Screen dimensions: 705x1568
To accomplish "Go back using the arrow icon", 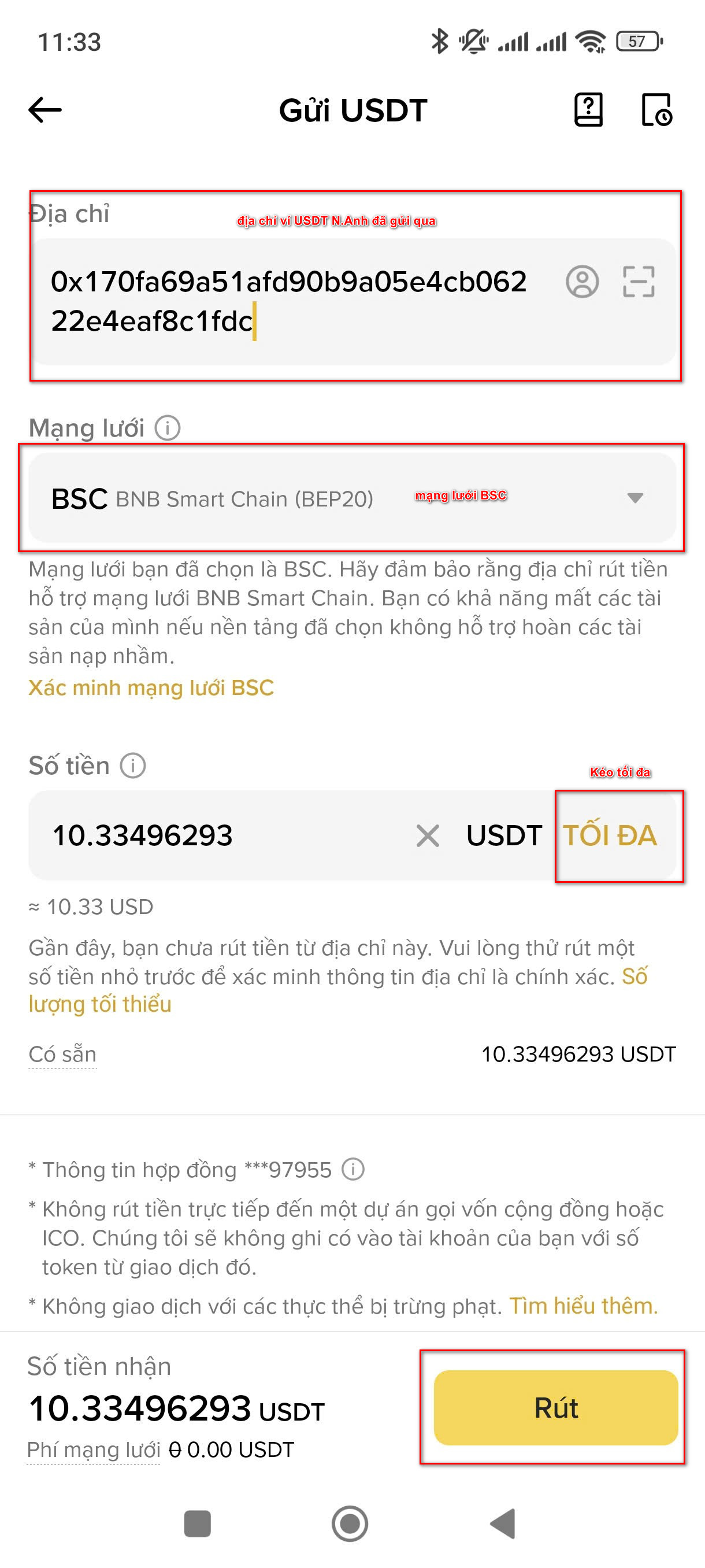I will tap(45, 110).
